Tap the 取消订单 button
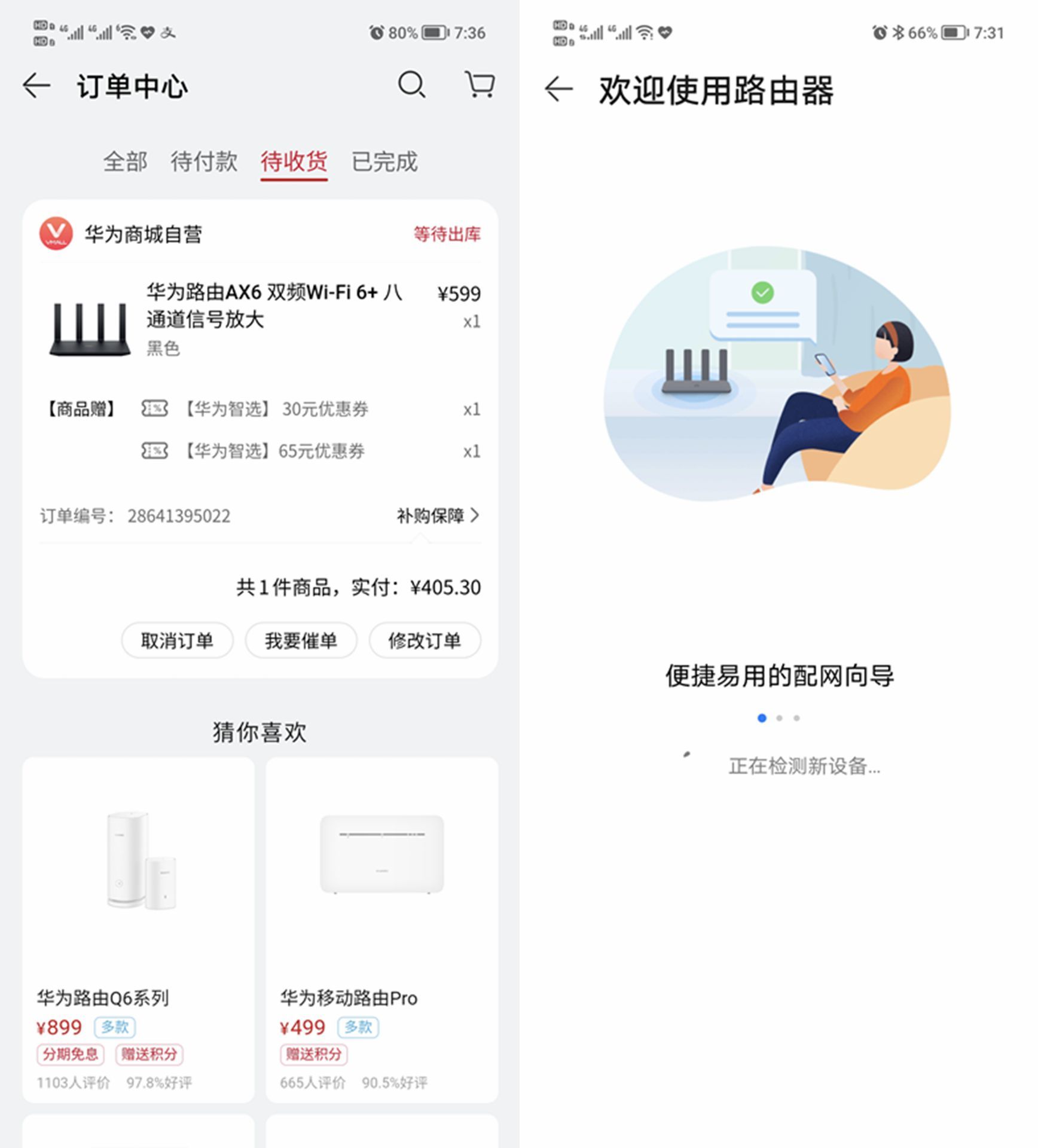Viewport: 1038px width, 1148px height. pos(177,640)
